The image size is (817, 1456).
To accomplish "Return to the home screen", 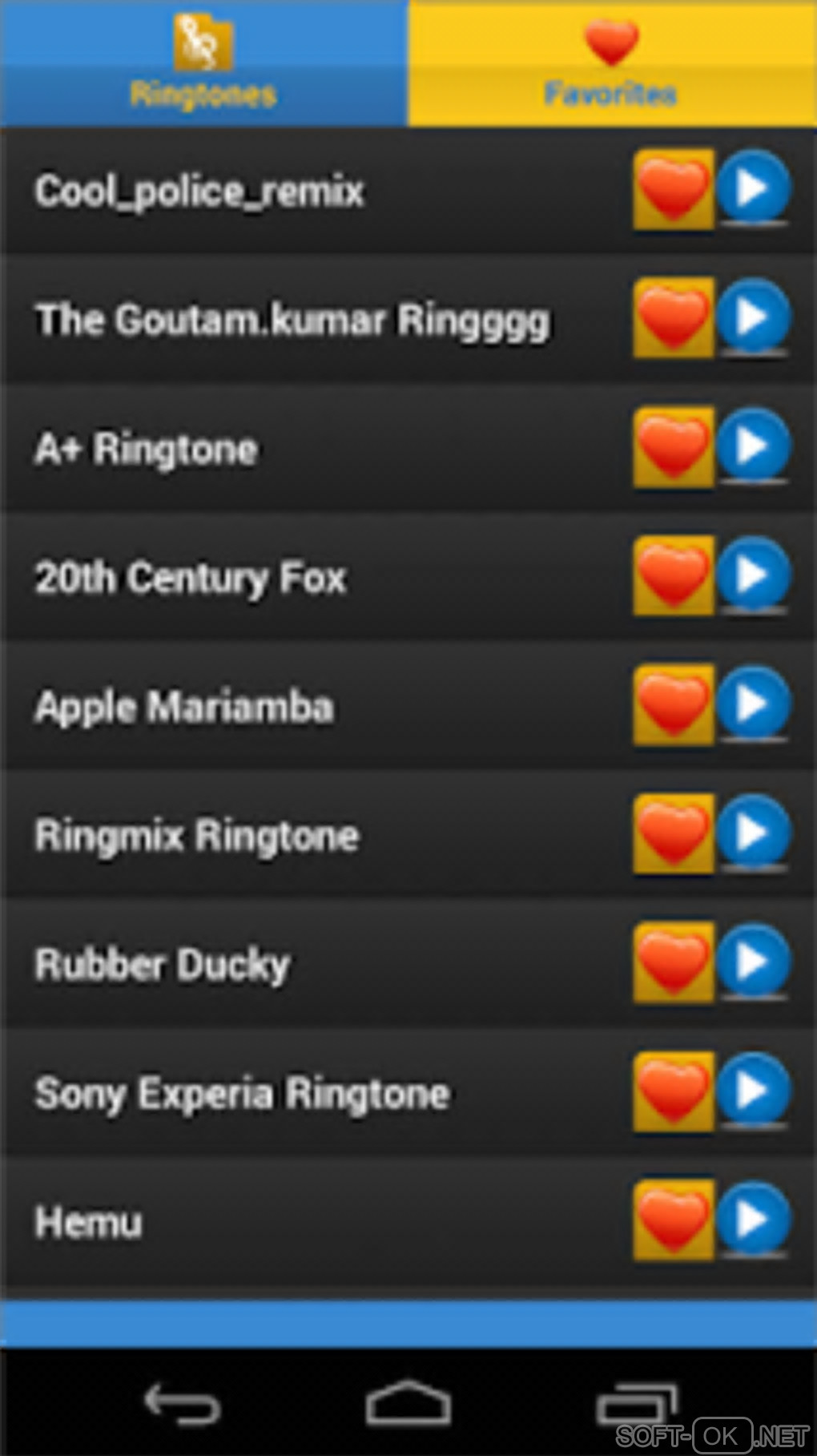I will point(408,1403).
